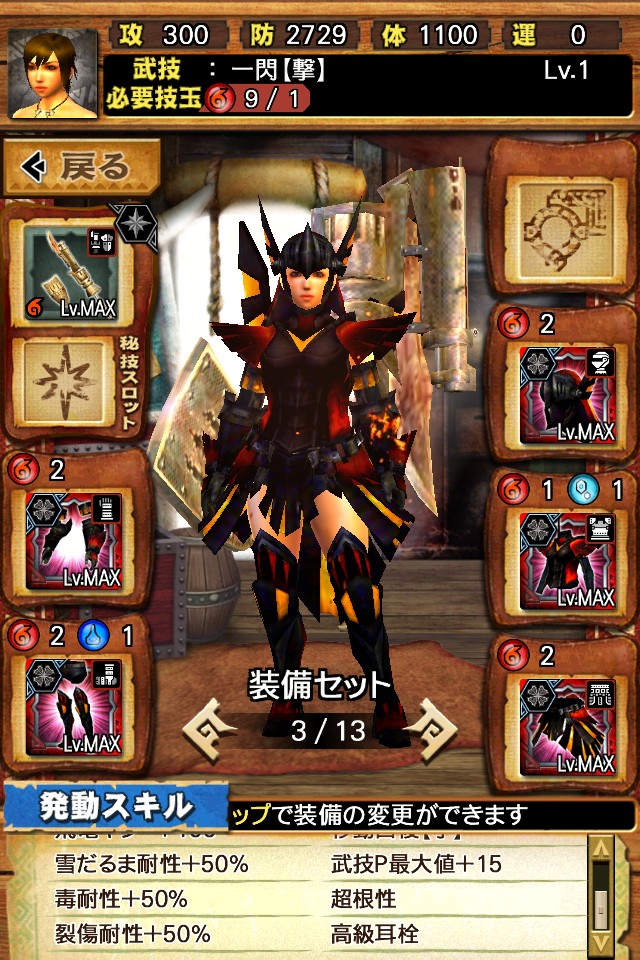Switch to next equipment set
This screenshot has width=640, height=960.
click(x=434, y=730)
